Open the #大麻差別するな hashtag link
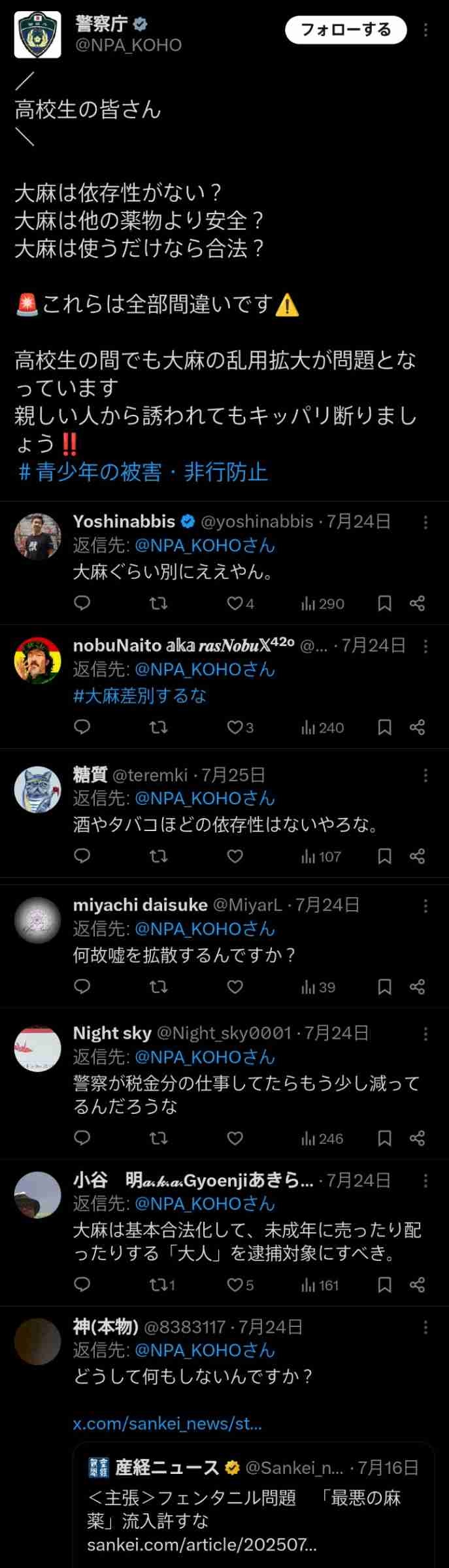 click(140, 696)
